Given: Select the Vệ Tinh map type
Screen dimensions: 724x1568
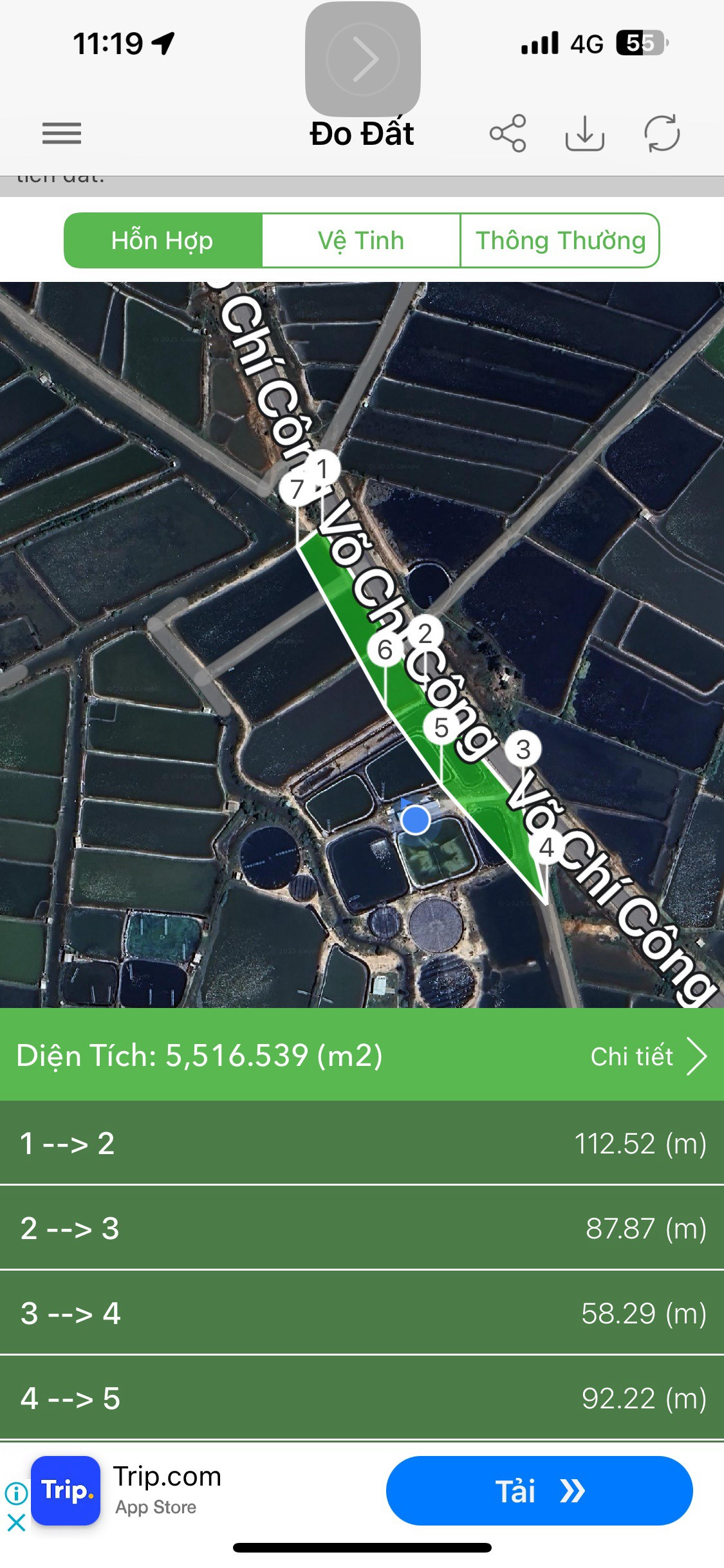Looking at the screenshot, I should pyautogui.click(x=361, y=241).
